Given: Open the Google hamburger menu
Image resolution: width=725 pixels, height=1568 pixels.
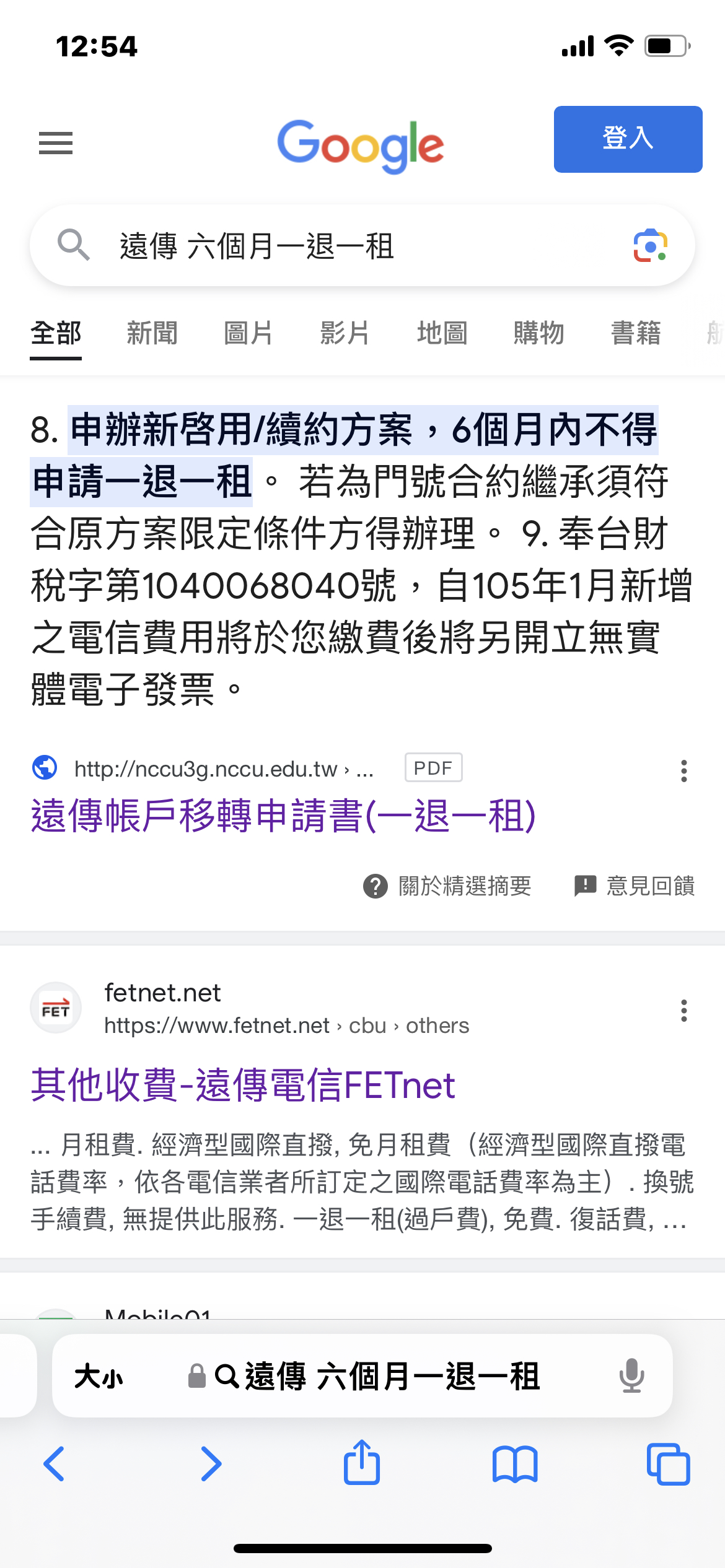Looking at the screenshot, I should point(56,143).
